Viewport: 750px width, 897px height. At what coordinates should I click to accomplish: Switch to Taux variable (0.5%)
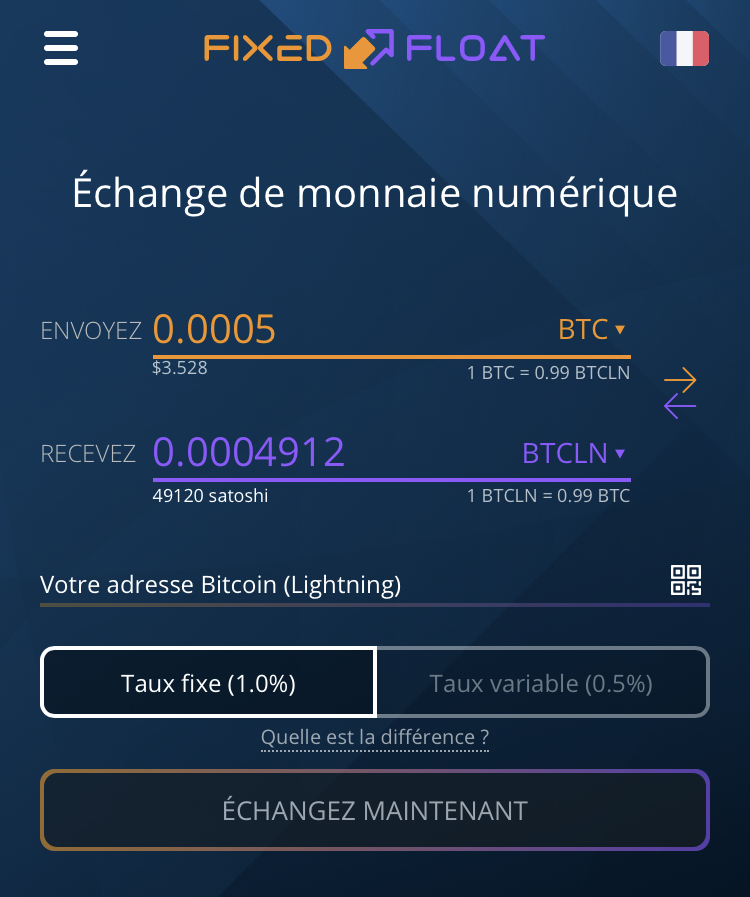click(541, 683)
